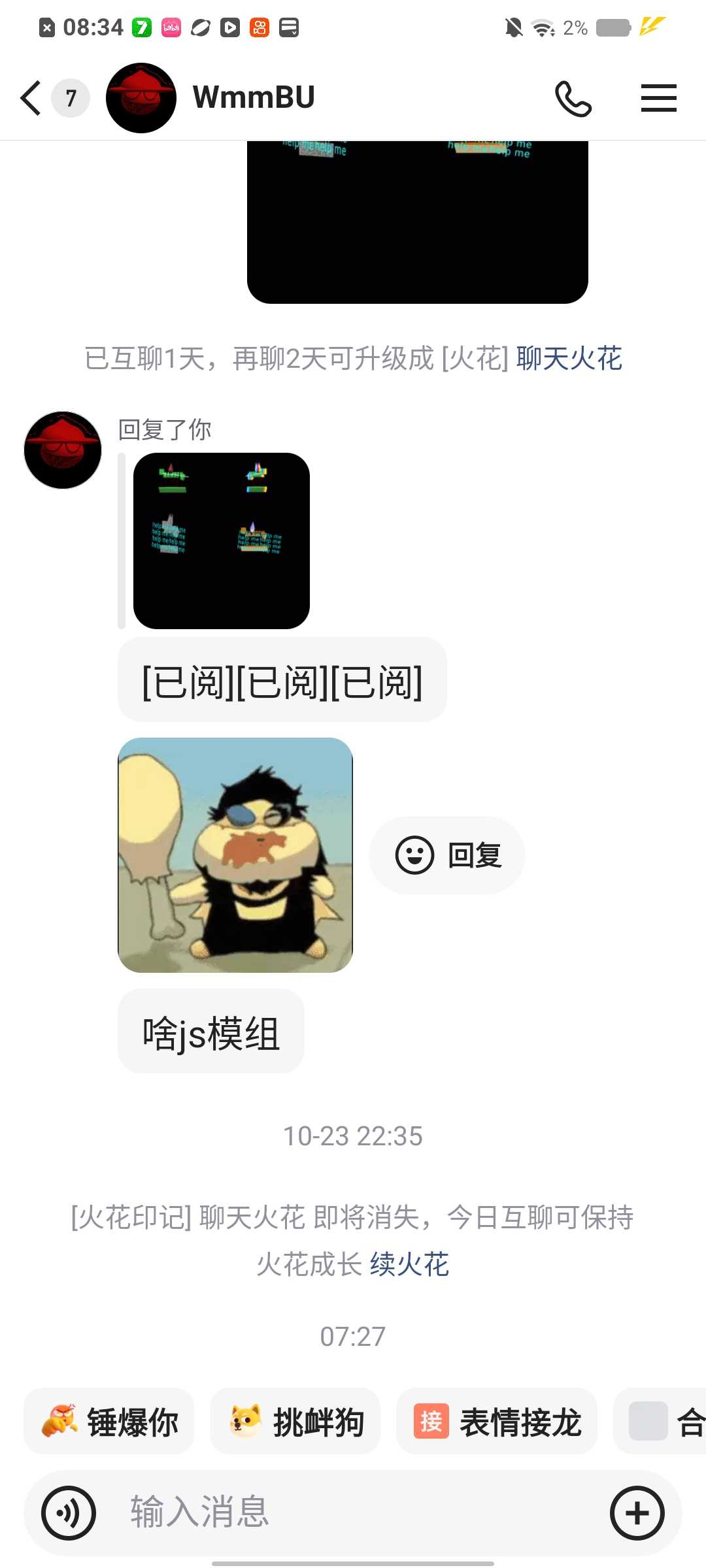Open the hamster sticker image
The width and height of the screenshot is (706, 1568).
click(235, 855)
